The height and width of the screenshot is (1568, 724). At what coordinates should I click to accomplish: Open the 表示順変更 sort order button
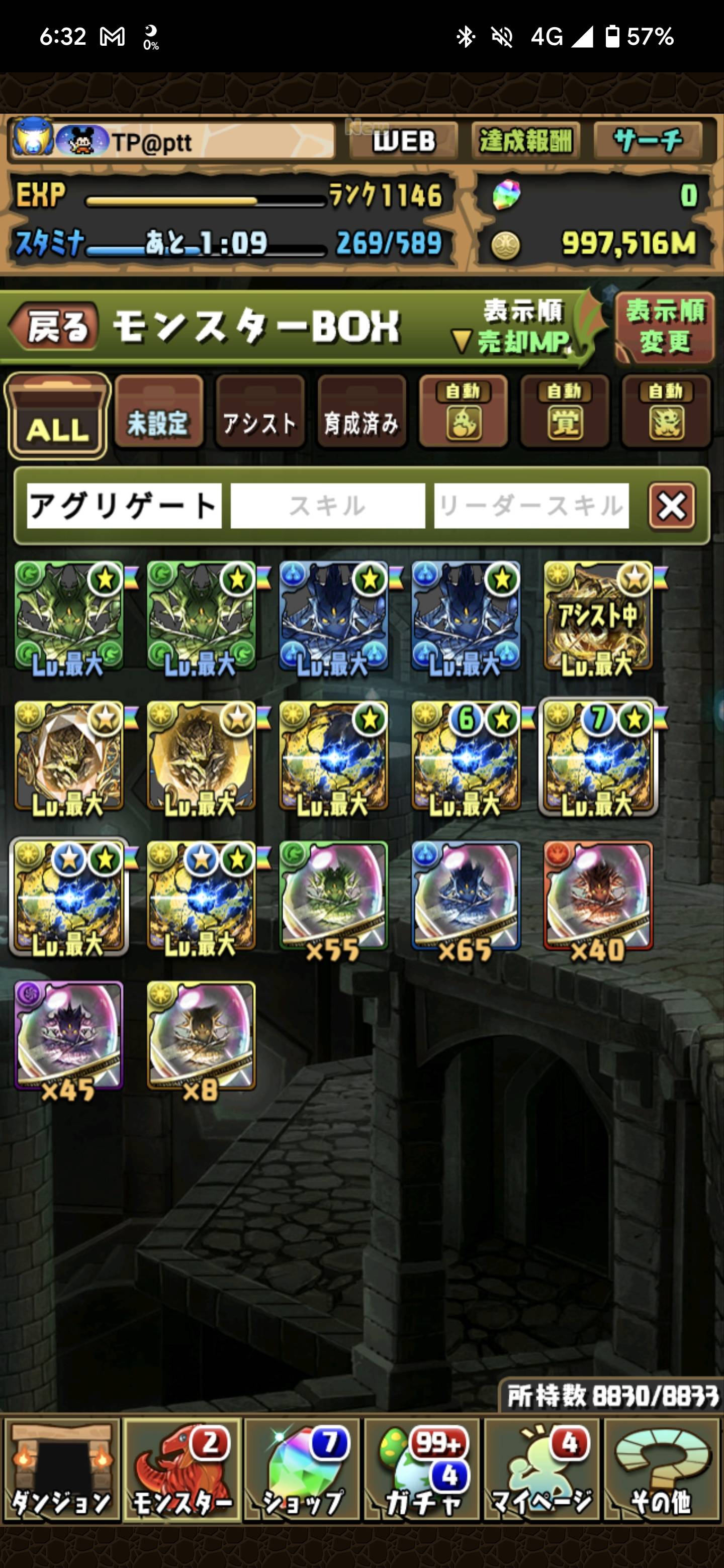(665, 328)
